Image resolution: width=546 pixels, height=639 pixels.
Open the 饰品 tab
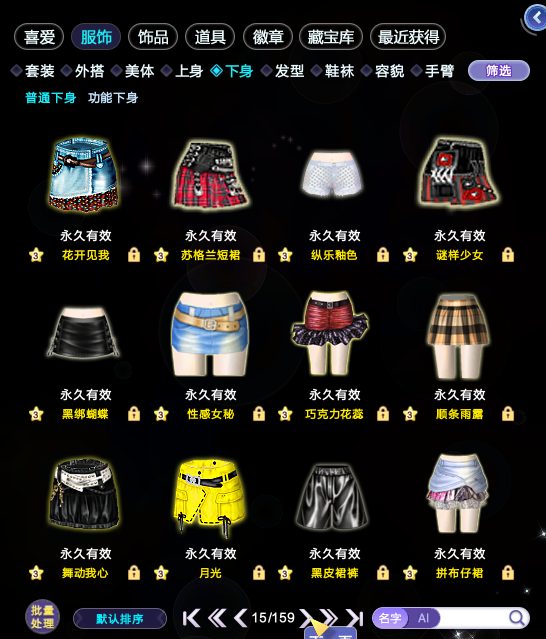coord(153,37)
